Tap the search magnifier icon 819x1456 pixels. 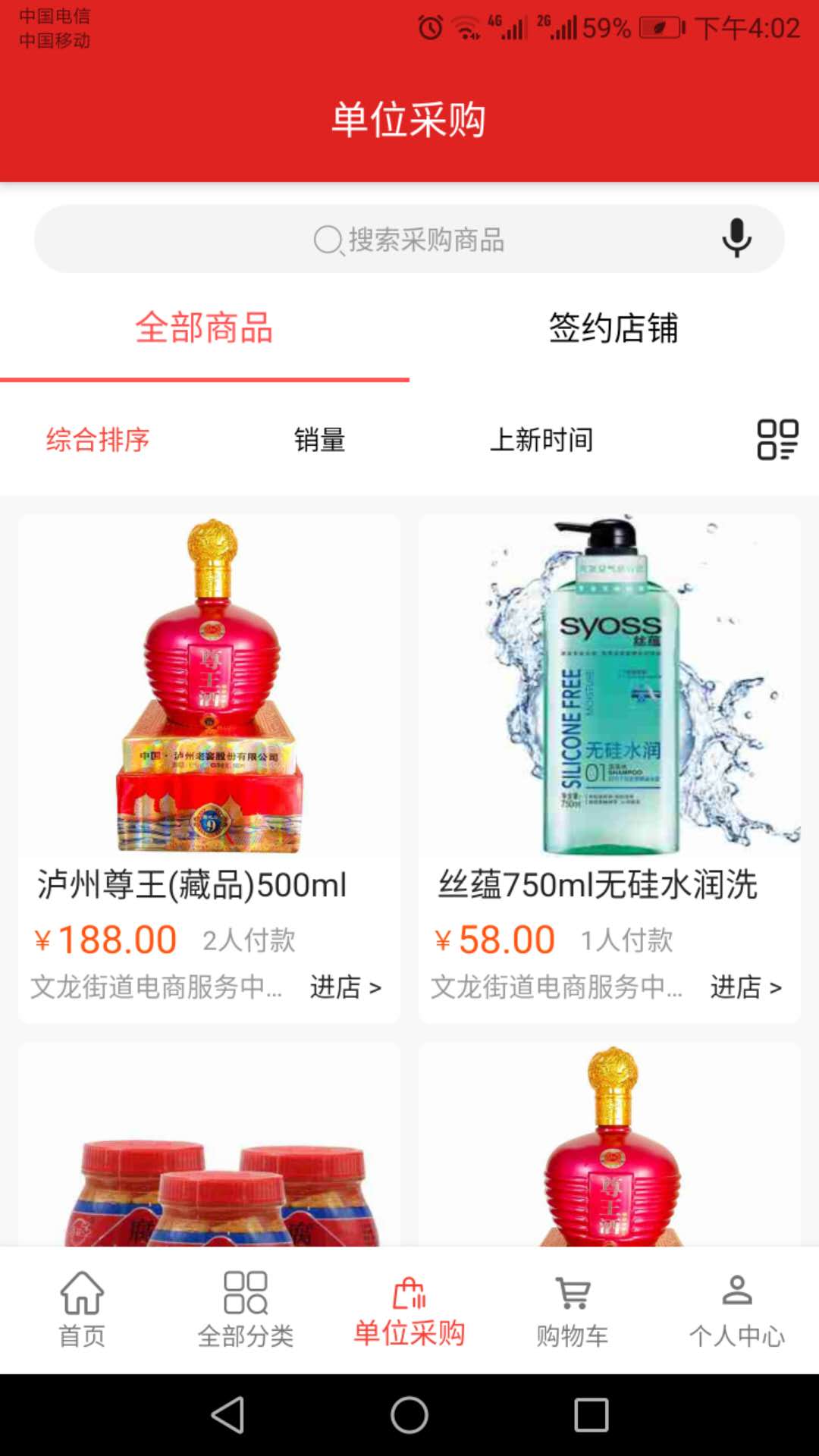click(326, 240)
